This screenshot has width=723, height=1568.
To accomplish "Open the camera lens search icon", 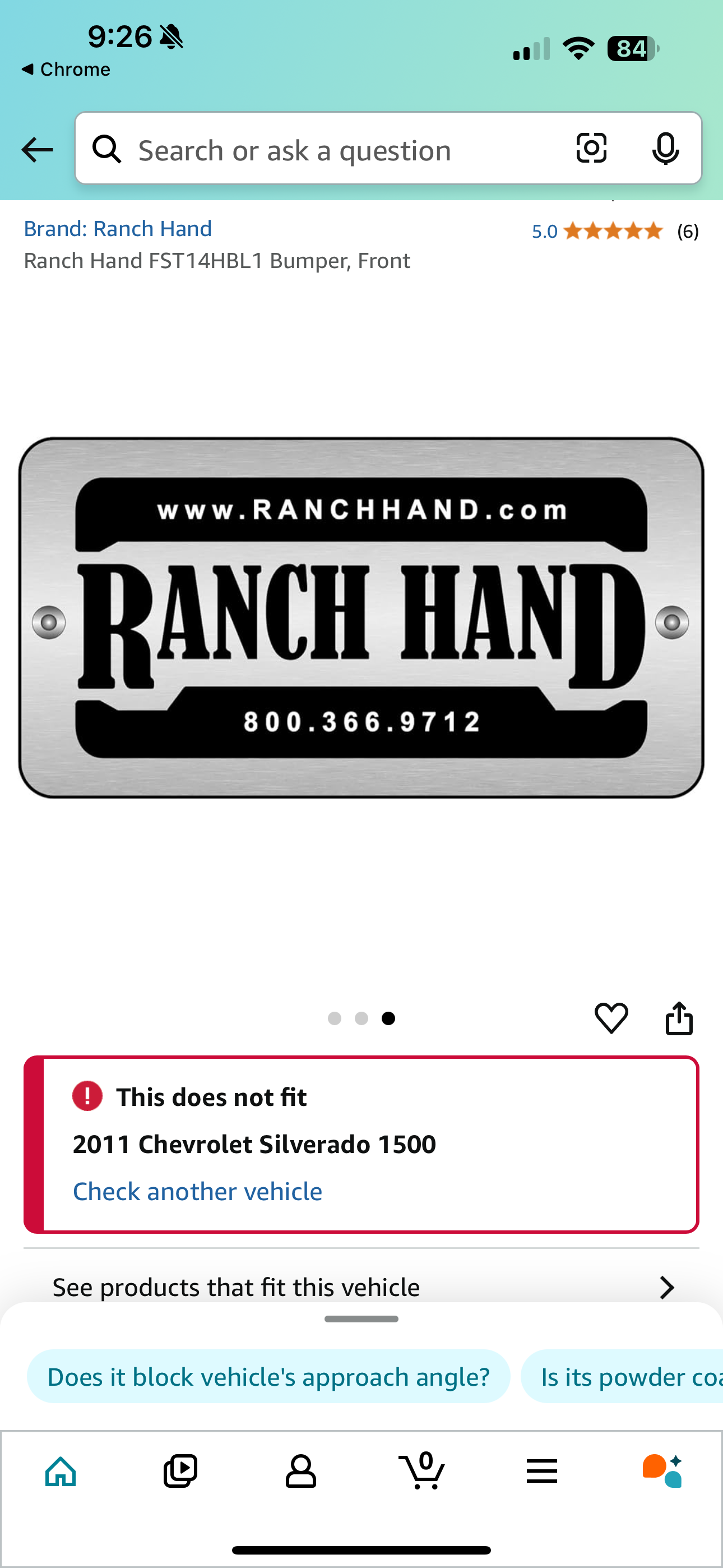I will point(591,148).
